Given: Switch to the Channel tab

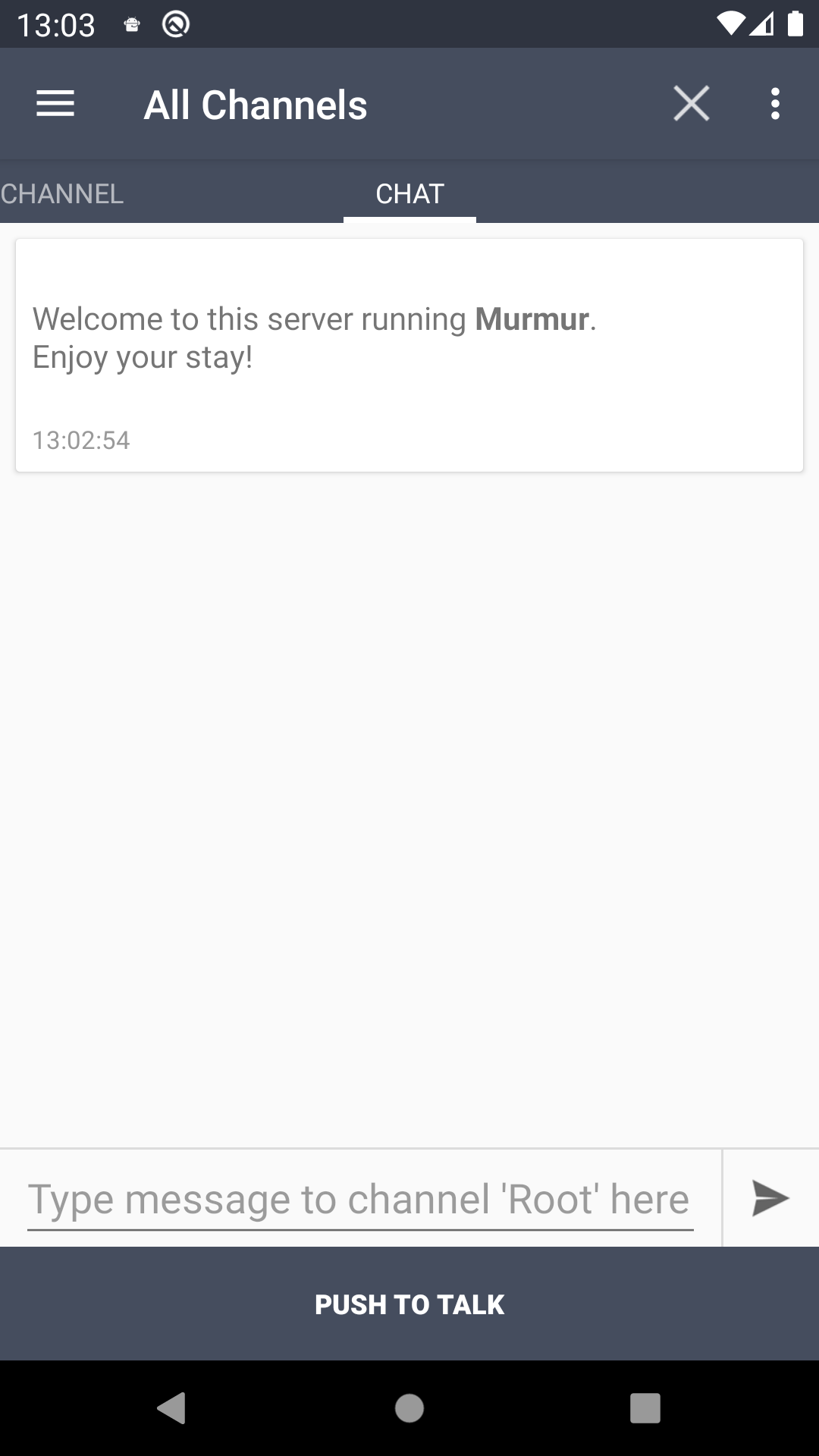Looking at the screenshot, I should [x=62, y=194].
